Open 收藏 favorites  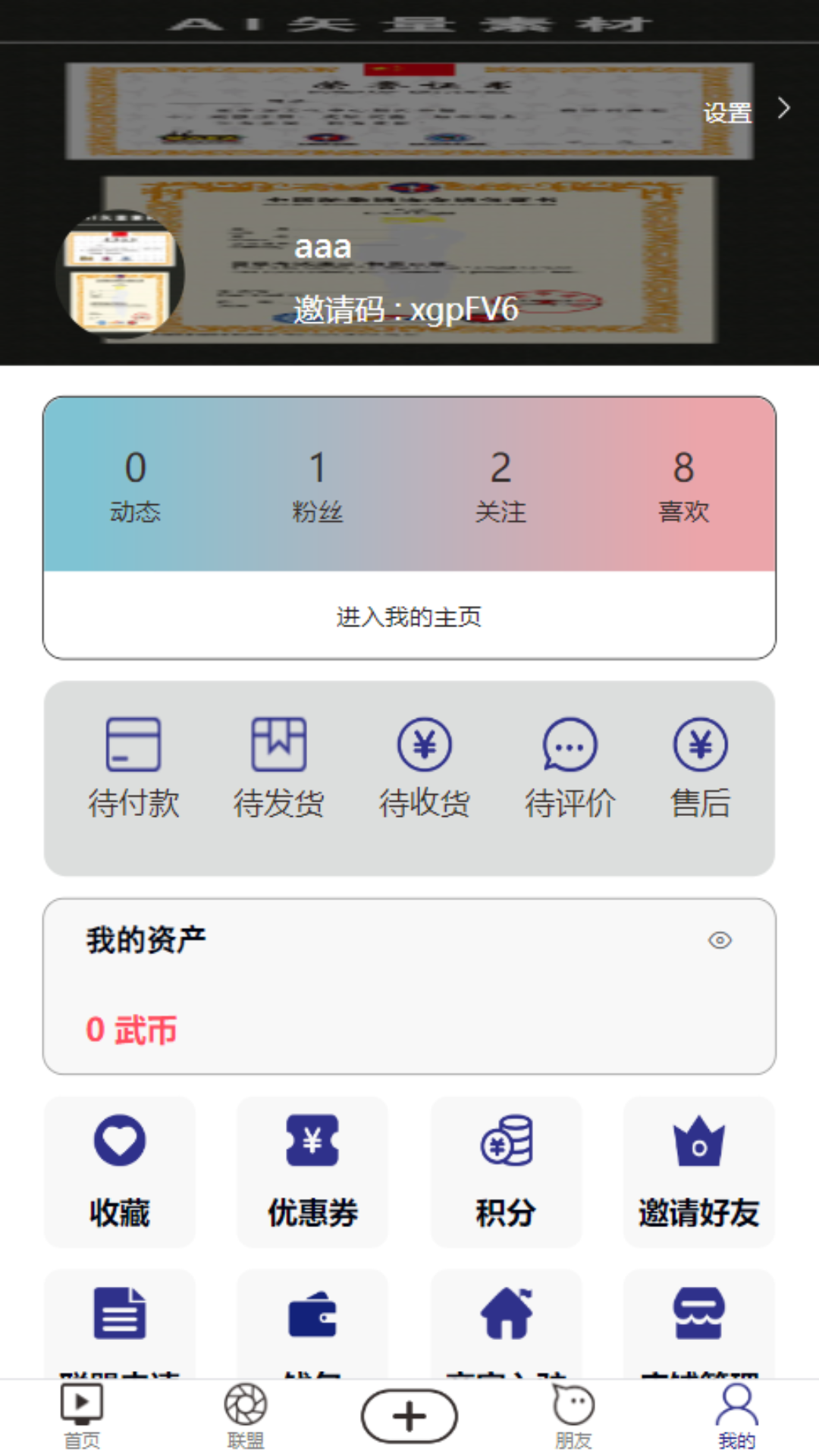click(x=120, y=1172)
